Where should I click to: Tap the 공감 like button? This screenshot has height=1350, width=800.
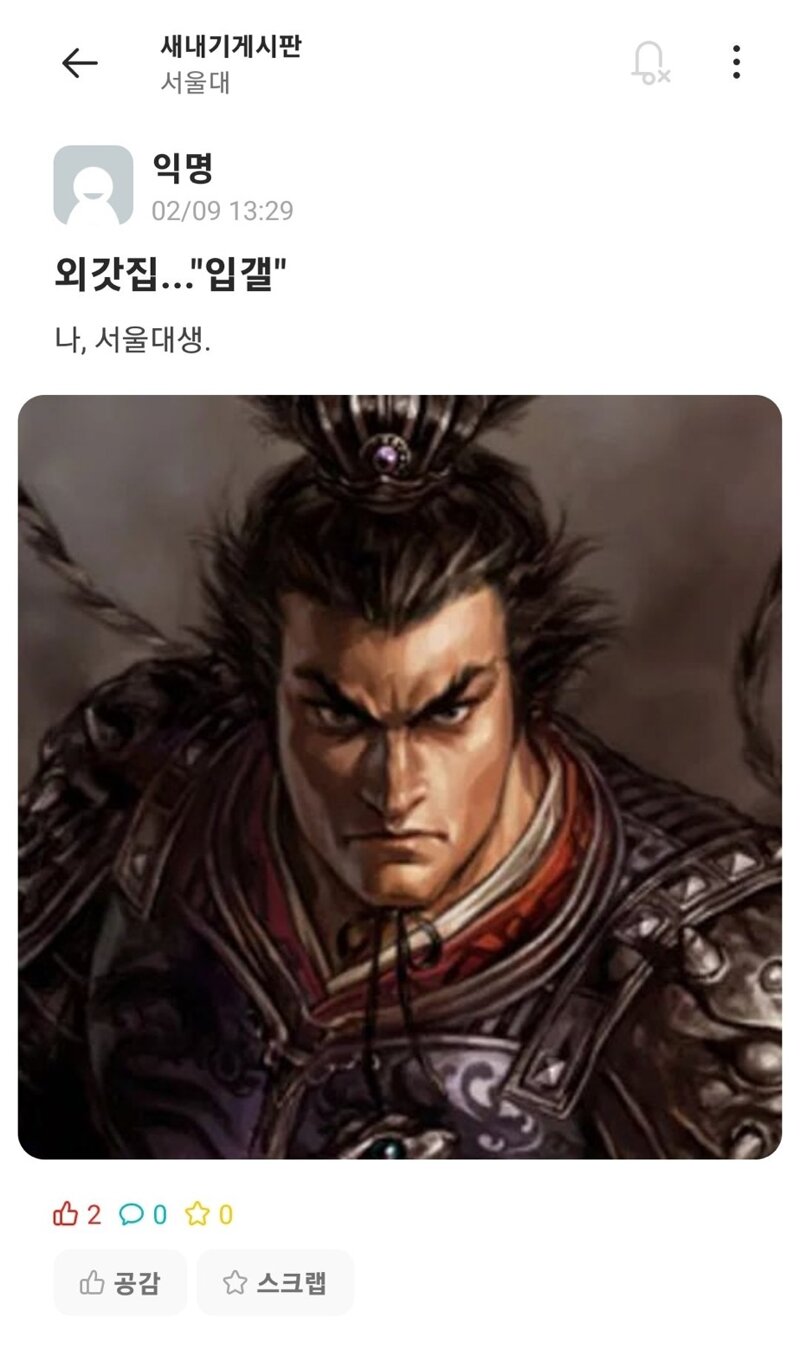[120, 1283]
